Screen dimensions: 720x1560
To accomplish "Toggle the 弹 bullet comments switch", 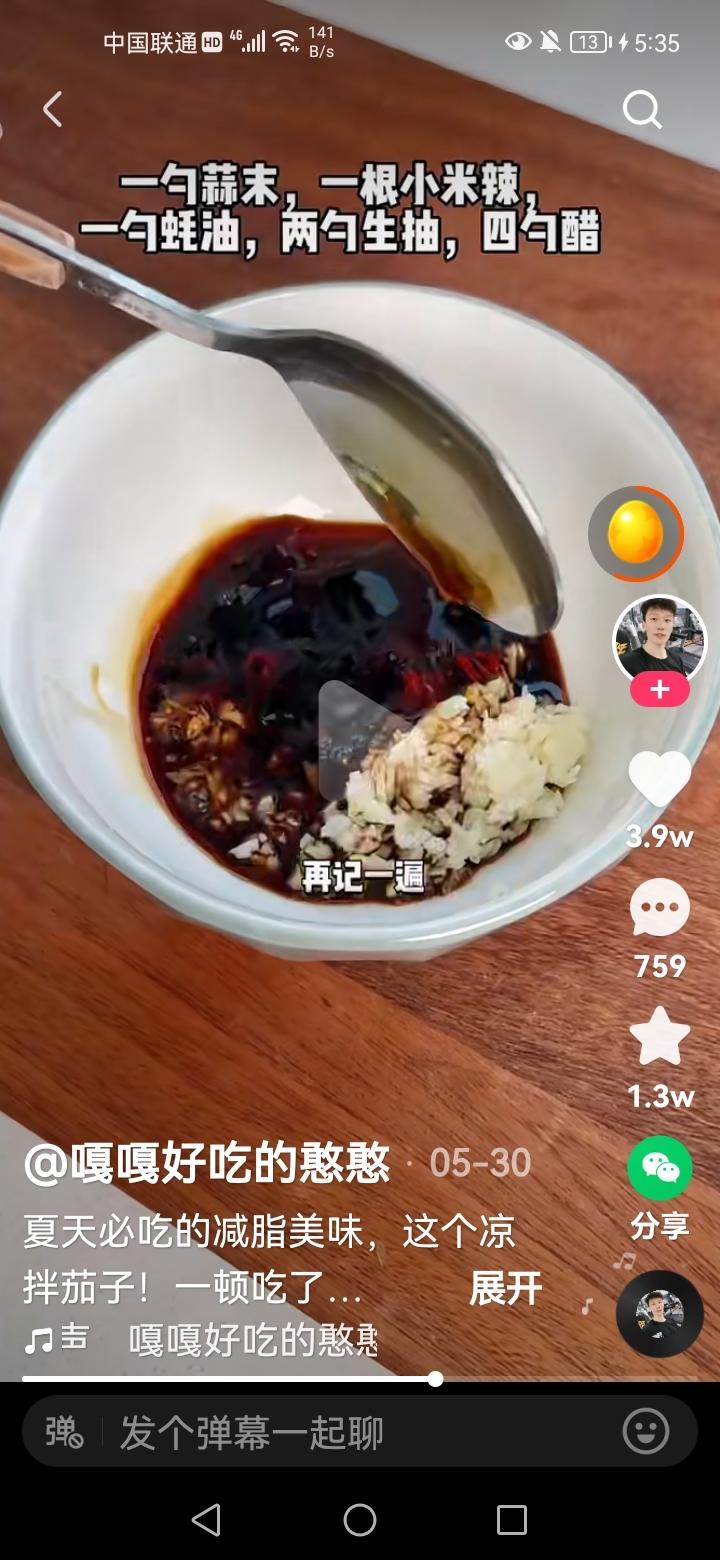I will [x=64, y=1433].
